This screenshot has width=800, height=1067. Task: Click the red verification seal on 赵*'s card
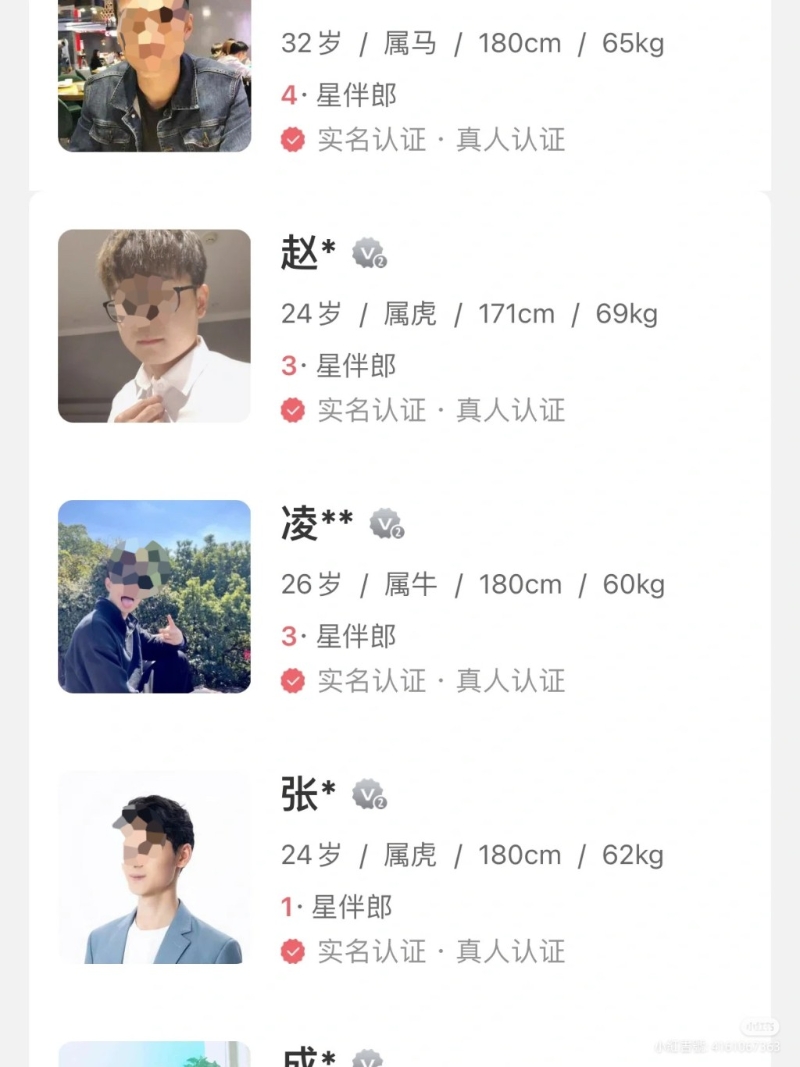pos(291,410)
